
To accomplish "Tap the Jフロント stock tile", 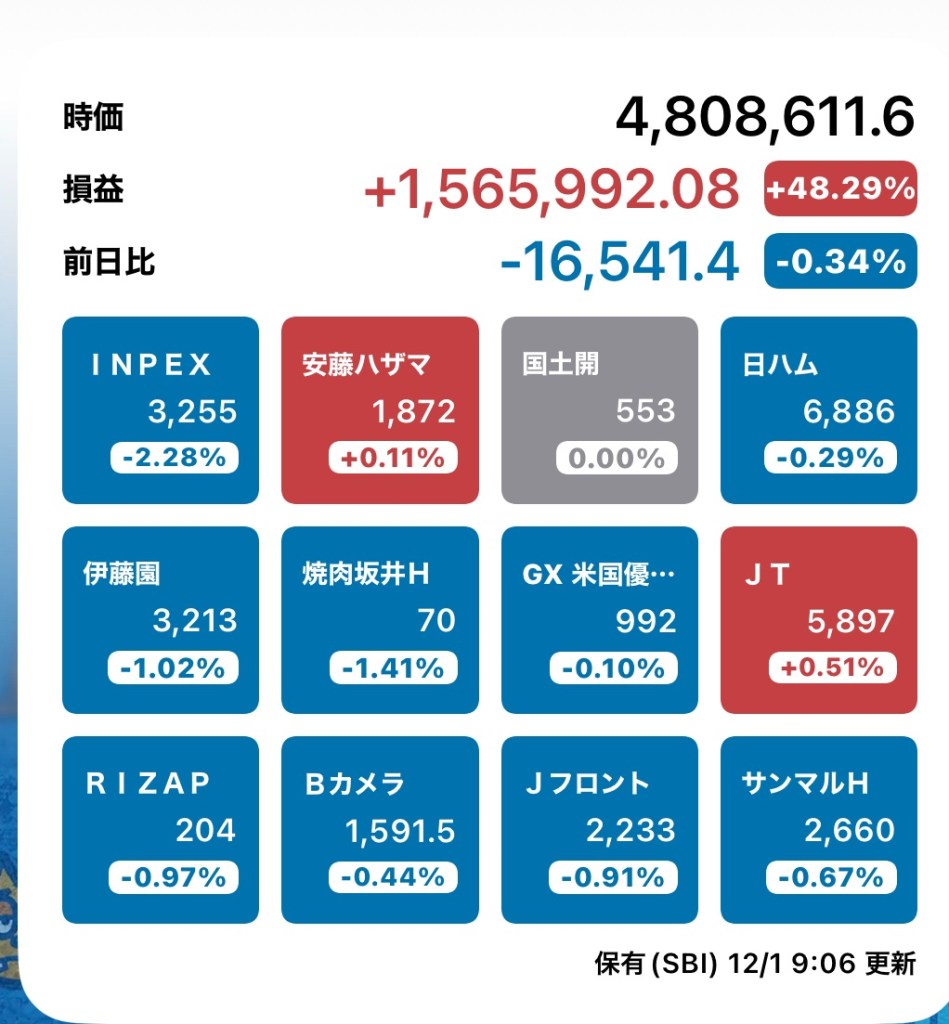I will tap(599, 830).
